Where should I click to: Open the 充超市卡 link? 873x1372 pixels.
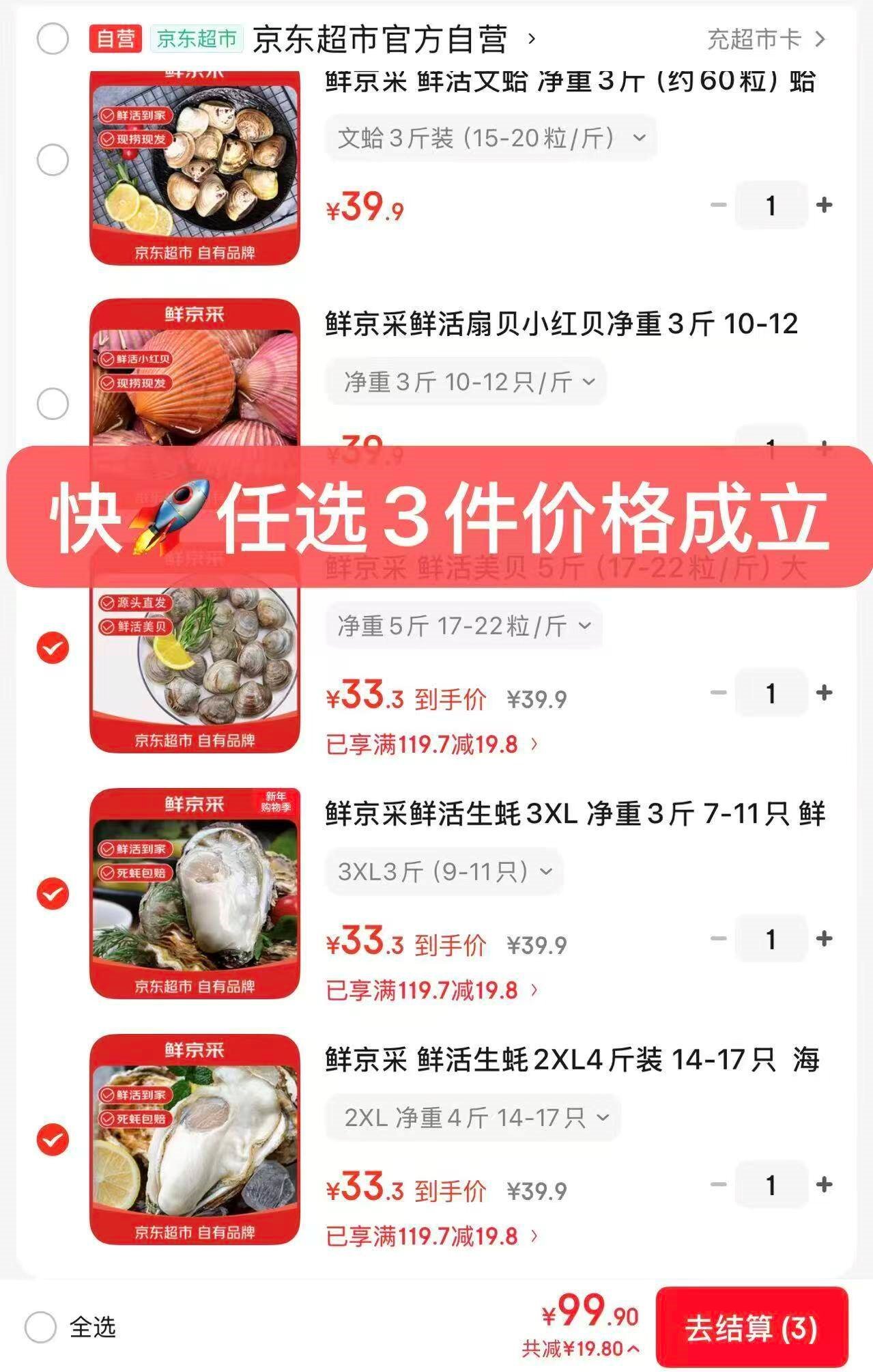pos(765,40)
